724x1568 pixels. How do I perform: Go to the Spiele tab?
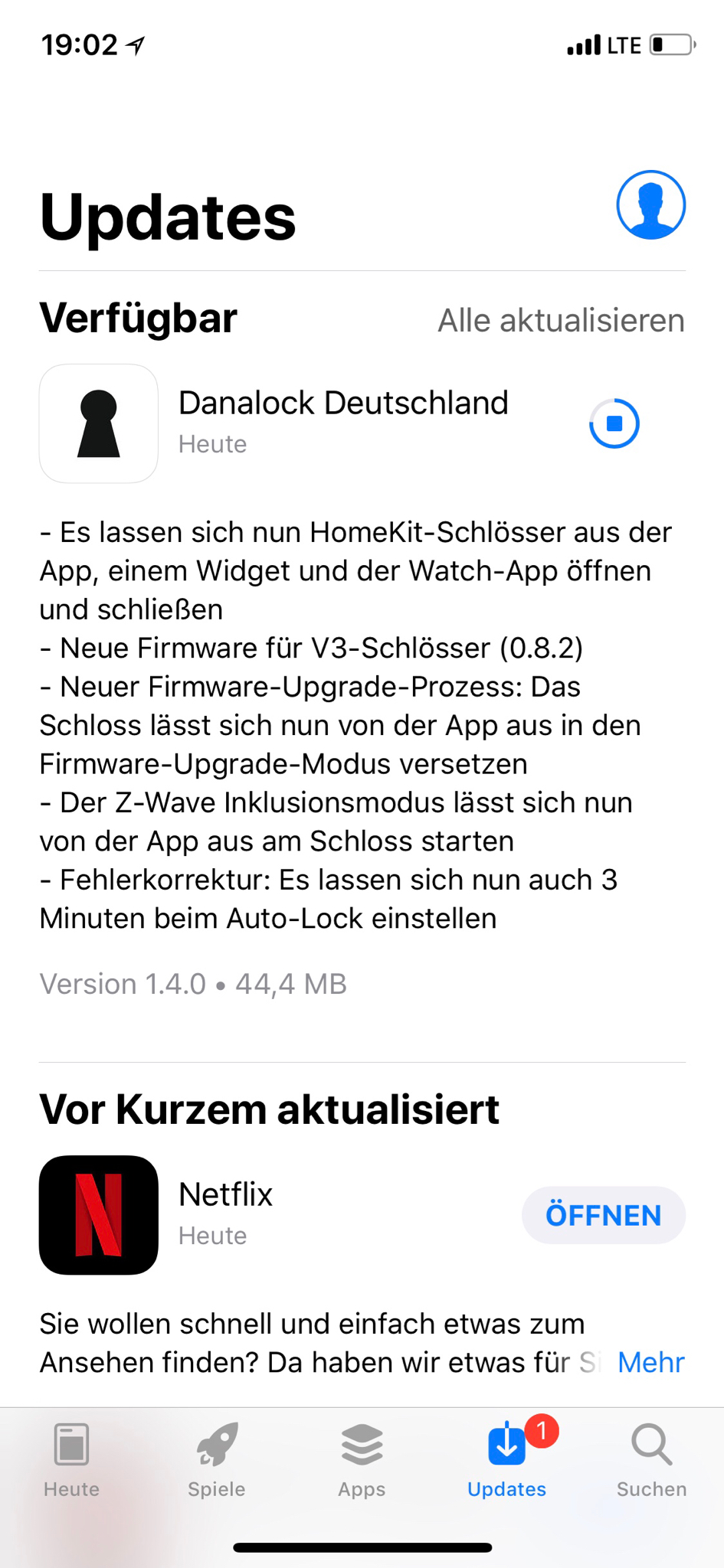click(x=217, y=1459)
